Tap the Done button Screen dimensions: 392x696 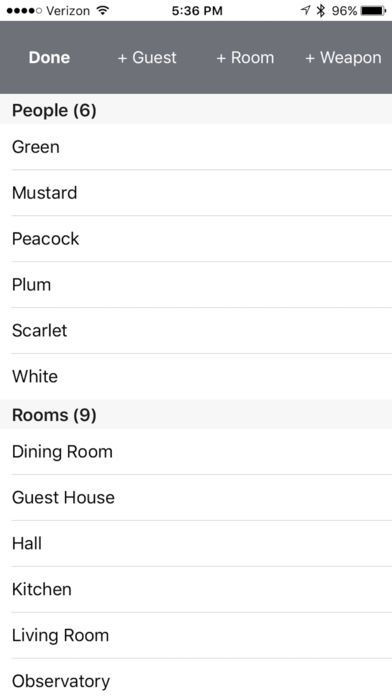[49, 58]
